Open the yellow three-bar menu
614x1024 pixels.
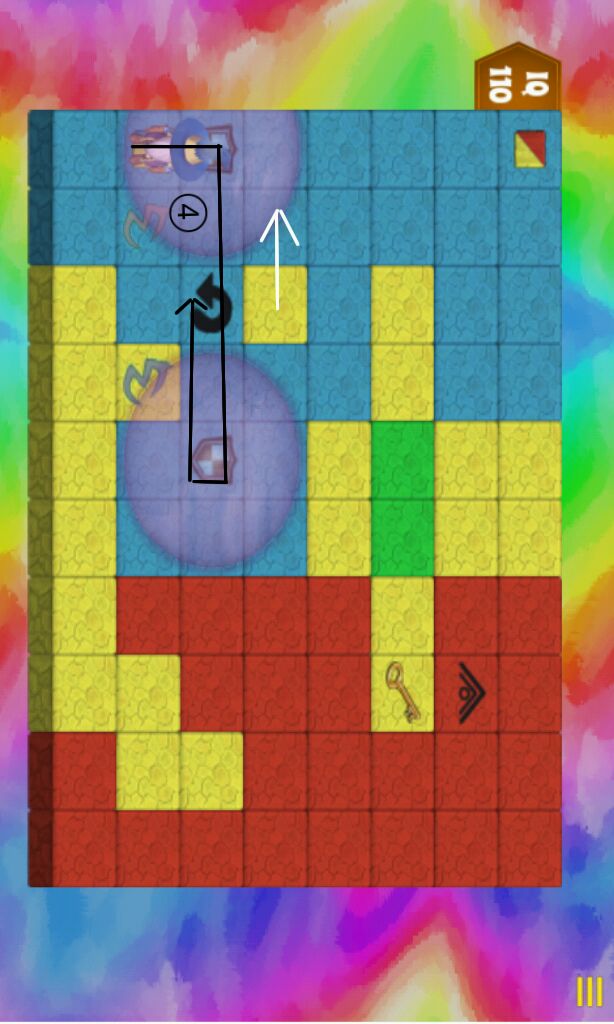tap(589, 992)
